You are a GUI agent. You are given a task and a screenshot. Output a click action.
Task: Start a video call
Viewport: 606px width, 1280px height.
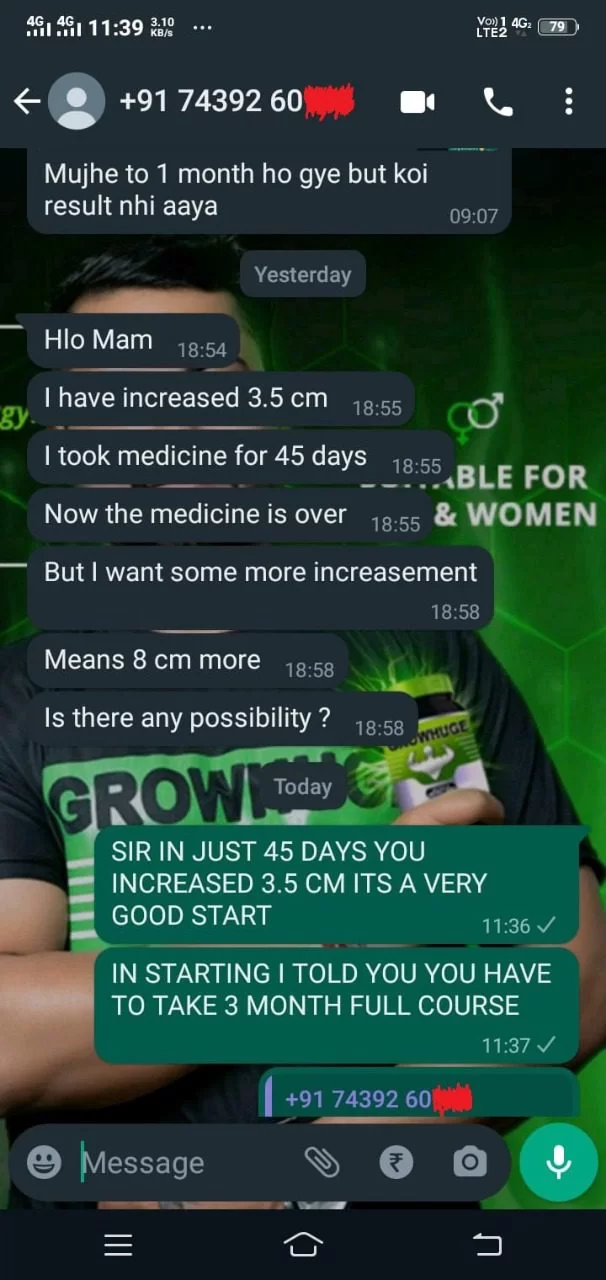tap(417, 101)
